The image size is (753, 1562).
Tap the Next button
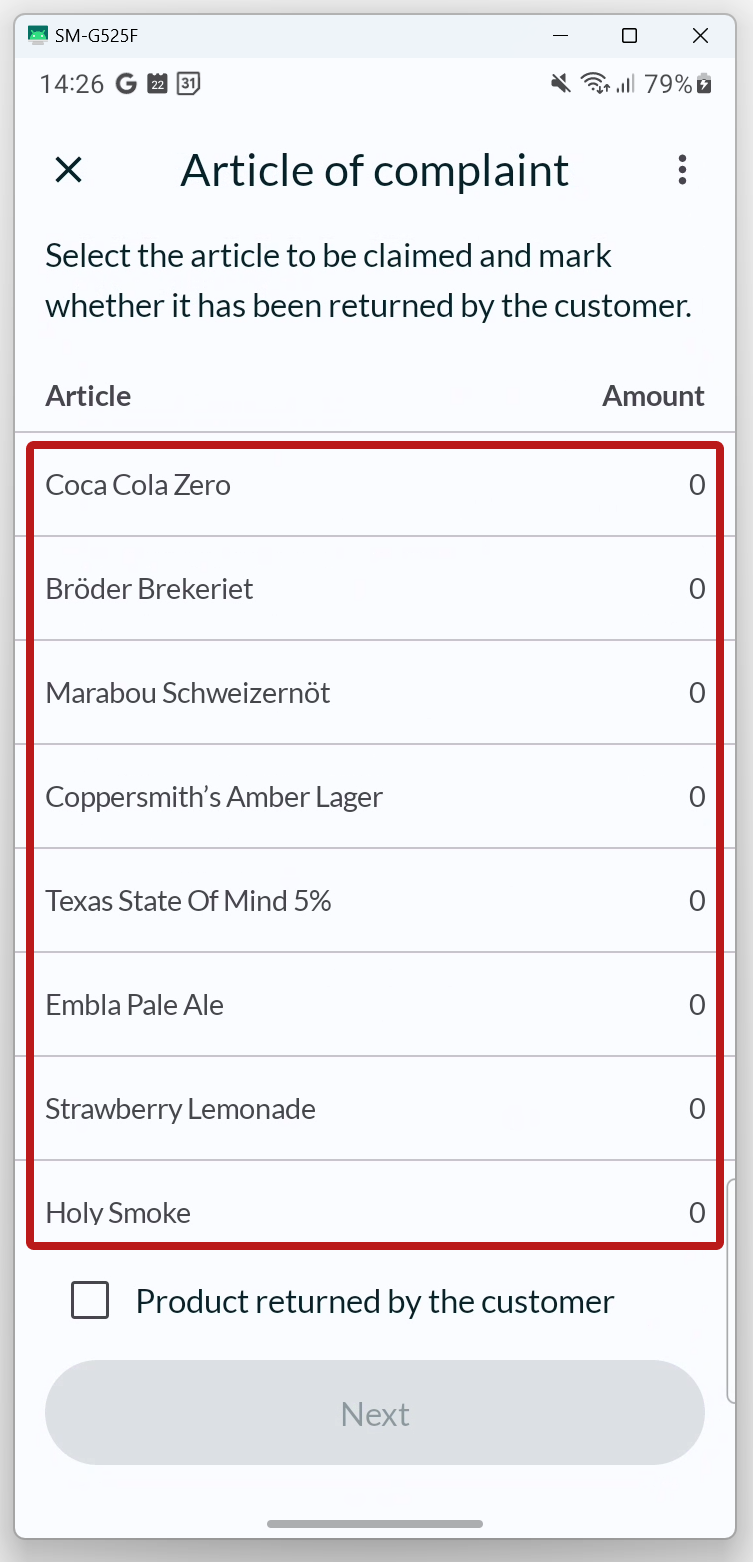click(x=375, y=1413)
